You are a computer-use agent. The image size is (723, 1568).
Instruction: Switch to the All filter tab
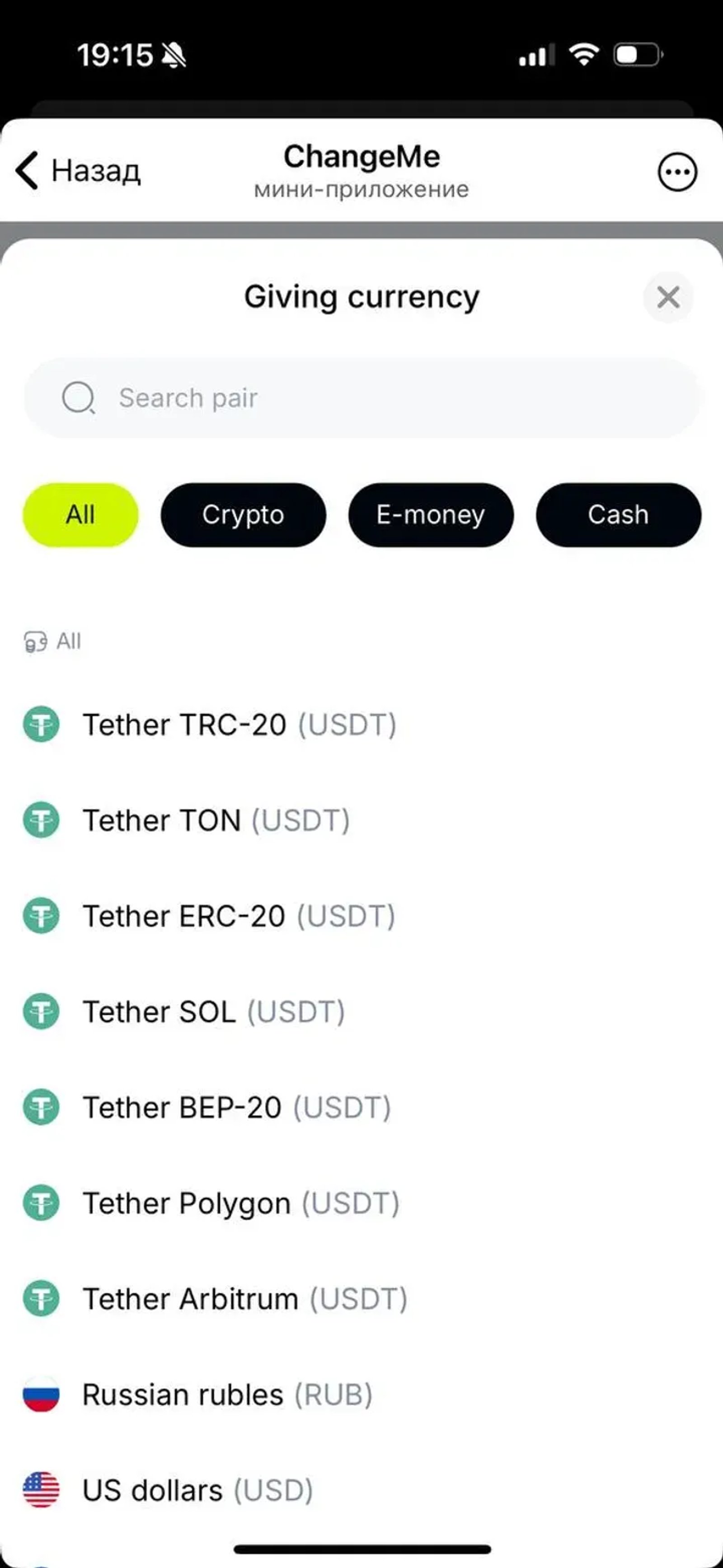80,515
